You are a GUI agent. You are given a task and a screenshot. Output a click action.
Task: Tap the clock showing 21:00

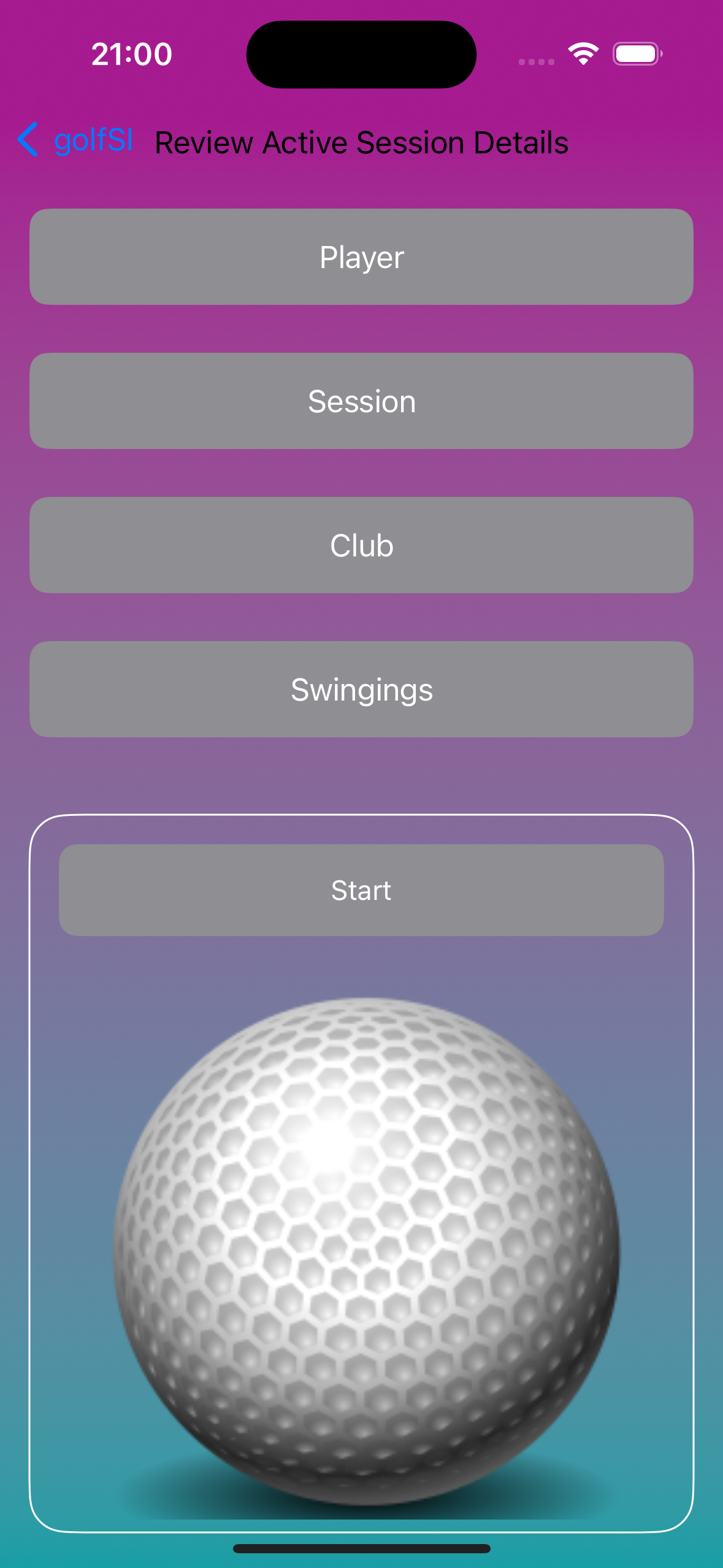pyautogui.click(x=131, y=54)
